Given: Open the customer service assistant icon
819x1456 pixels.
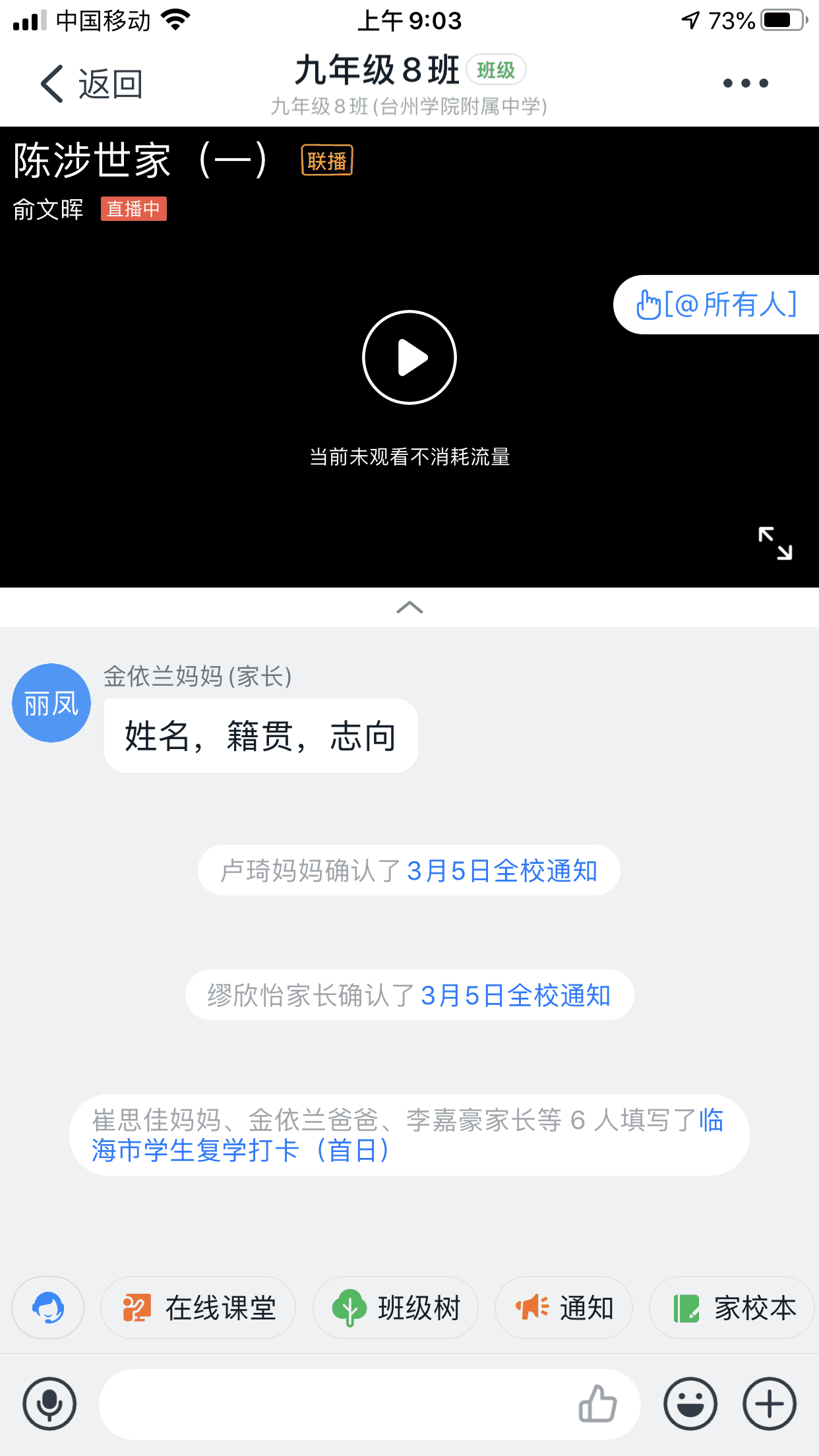Looking at the screenshot, I should [x=48, y=1308].
